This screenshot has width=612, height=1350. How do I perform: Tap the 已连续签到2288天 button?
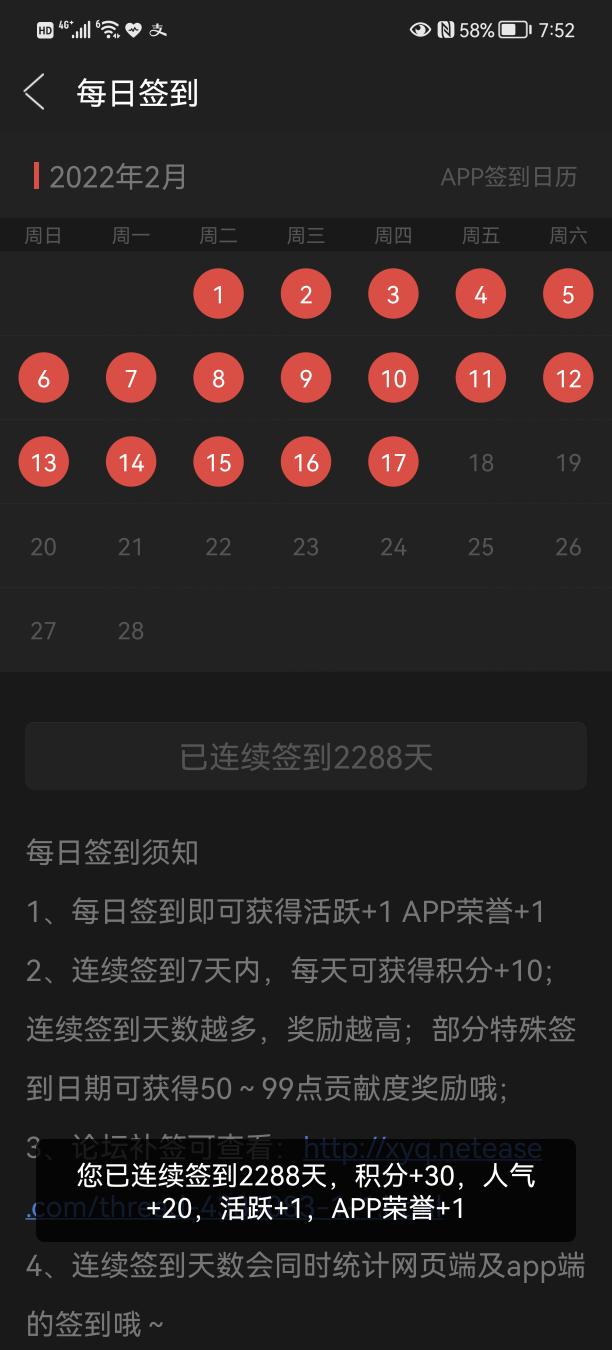tap(306, 757)
